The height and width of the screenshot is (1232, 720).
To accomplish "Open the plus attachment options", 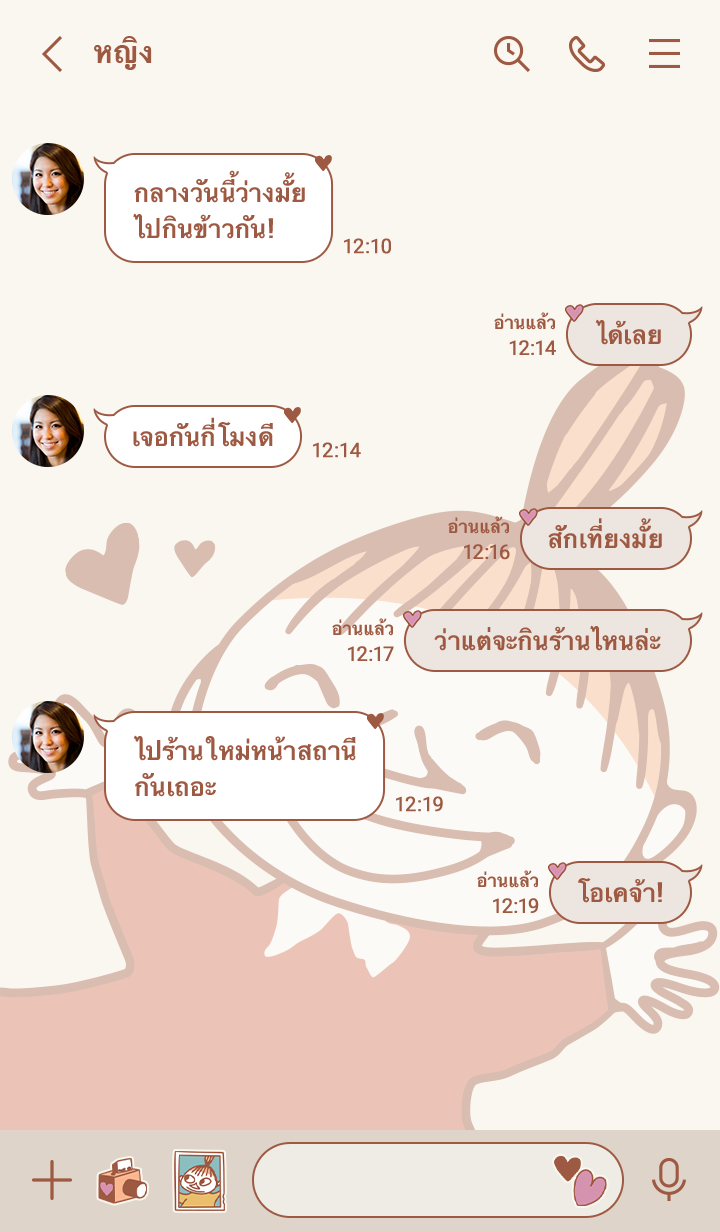I will point(52,1181).
